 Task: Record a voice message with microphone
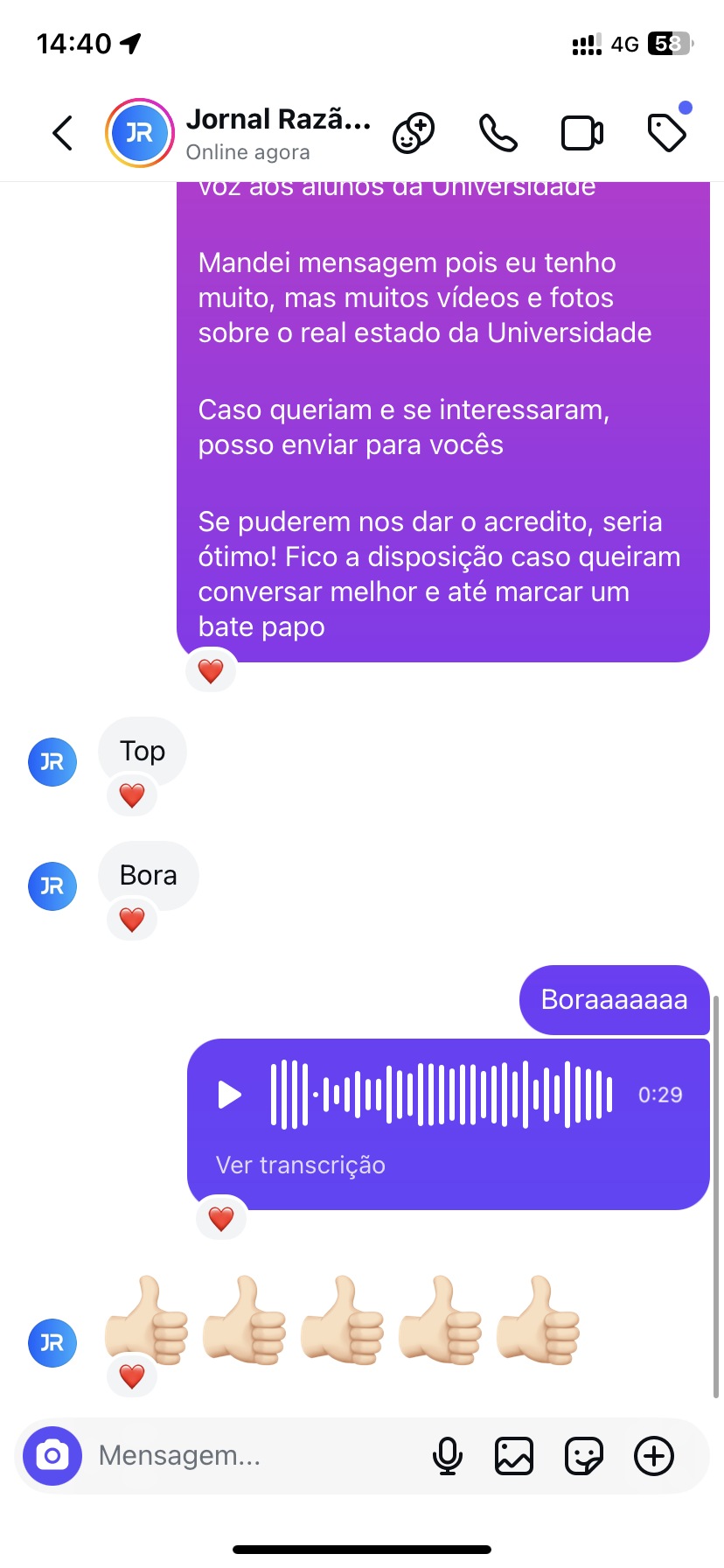click(448, 1456)
